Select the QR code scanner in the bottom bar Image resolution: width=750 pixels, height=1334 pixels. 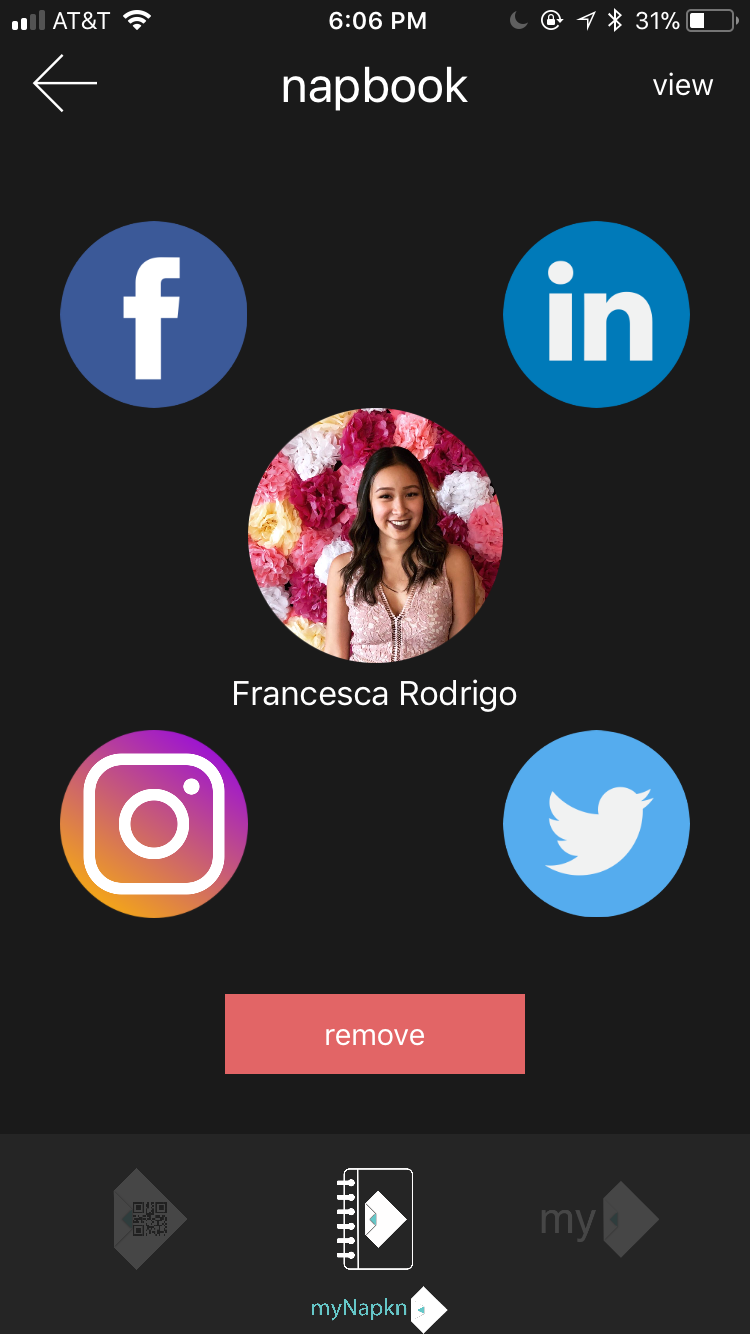pos(148,1219)
